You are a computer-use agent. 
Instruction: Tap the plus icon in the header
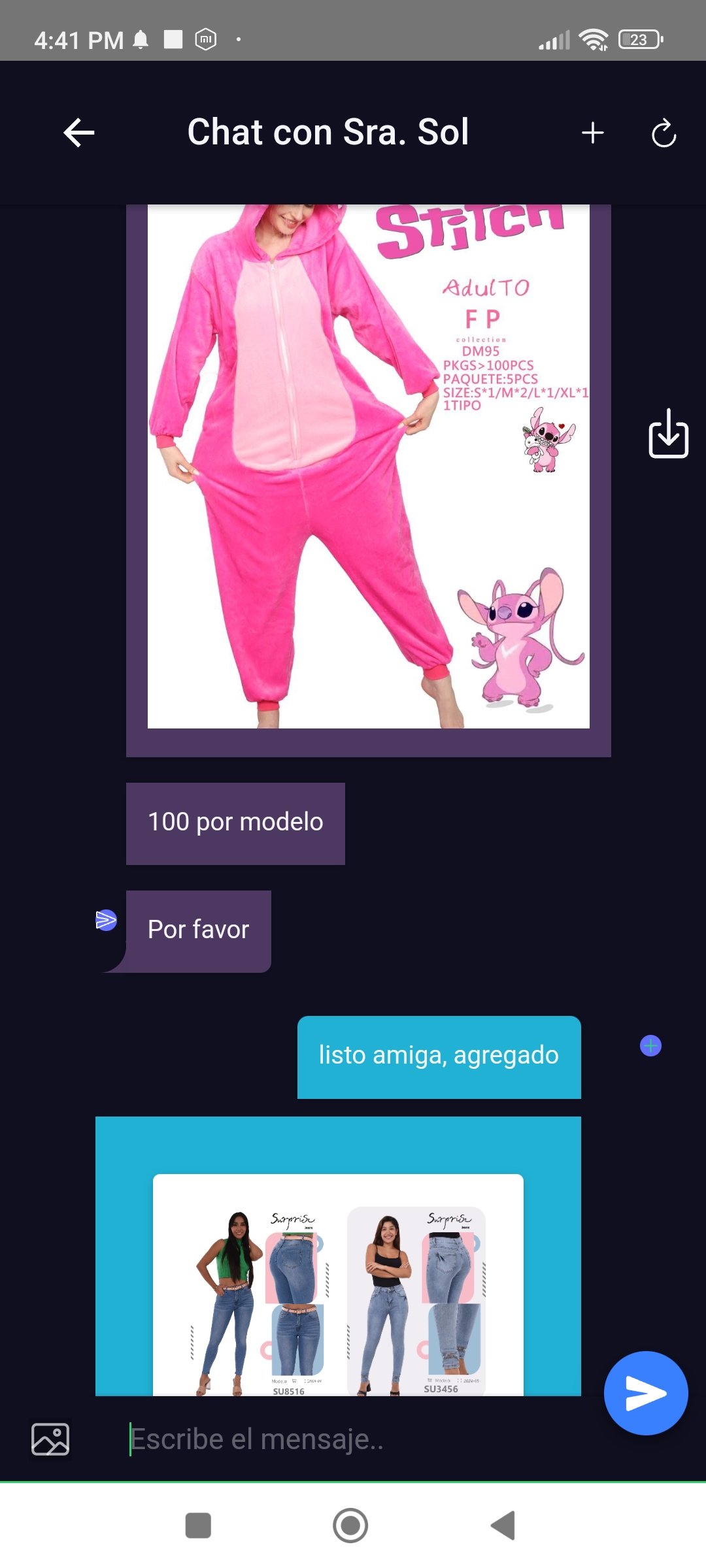pos(593,133)
